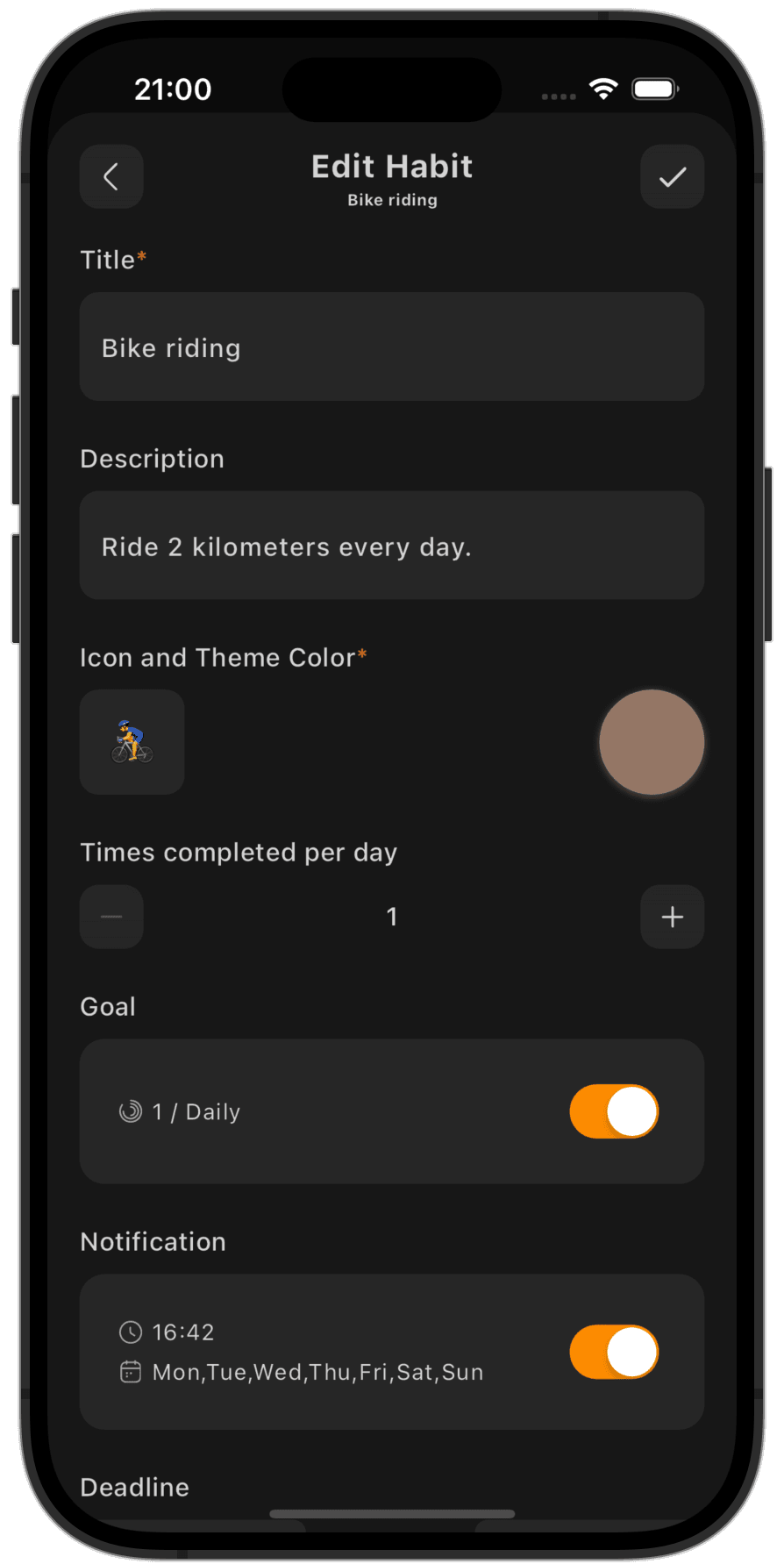Decrease times completed per day
This screenshot has height=1564, width=784.
[x=111, y=917]
